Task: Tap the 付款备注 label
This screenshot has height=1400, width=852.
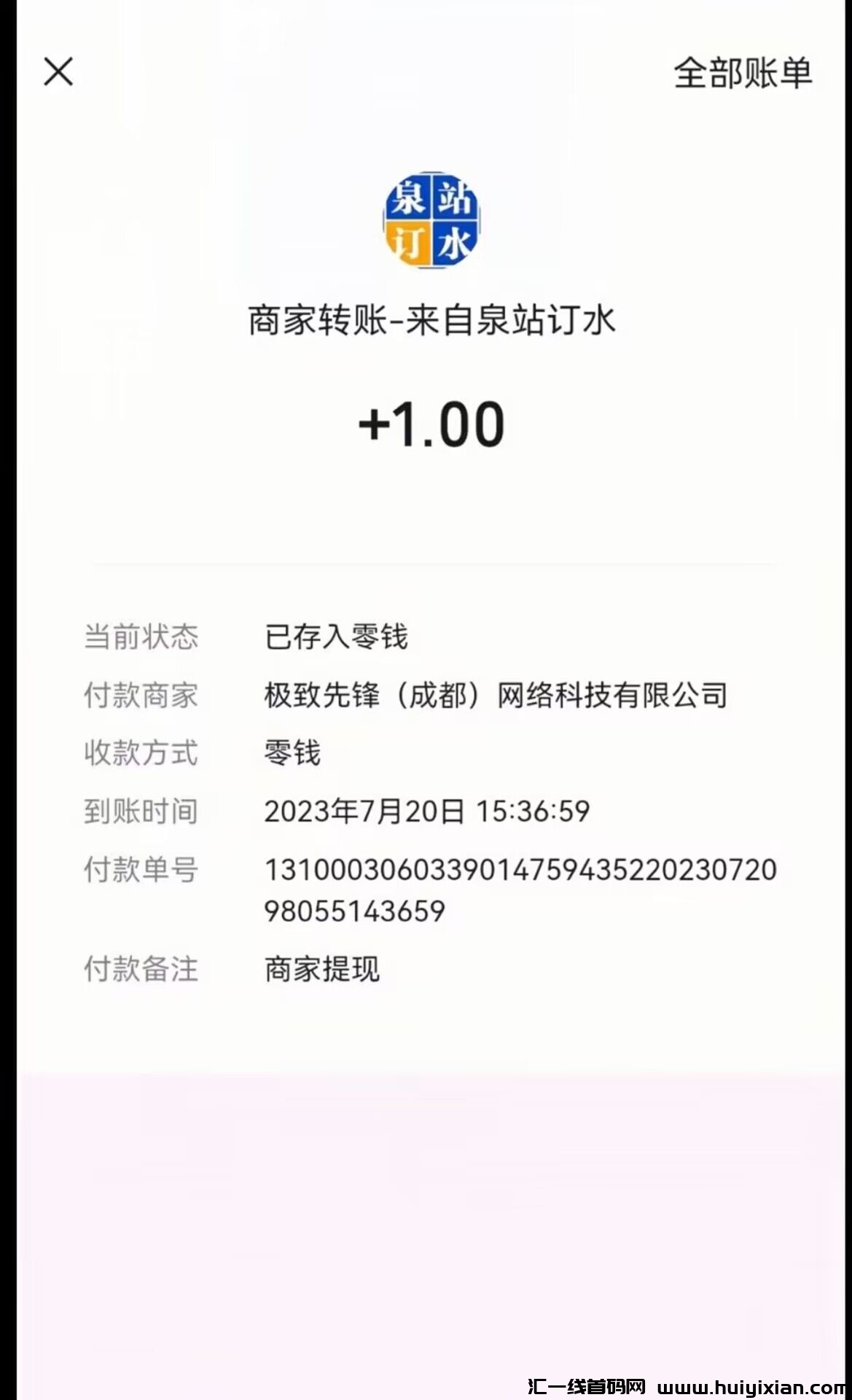Action: (142, 970)
